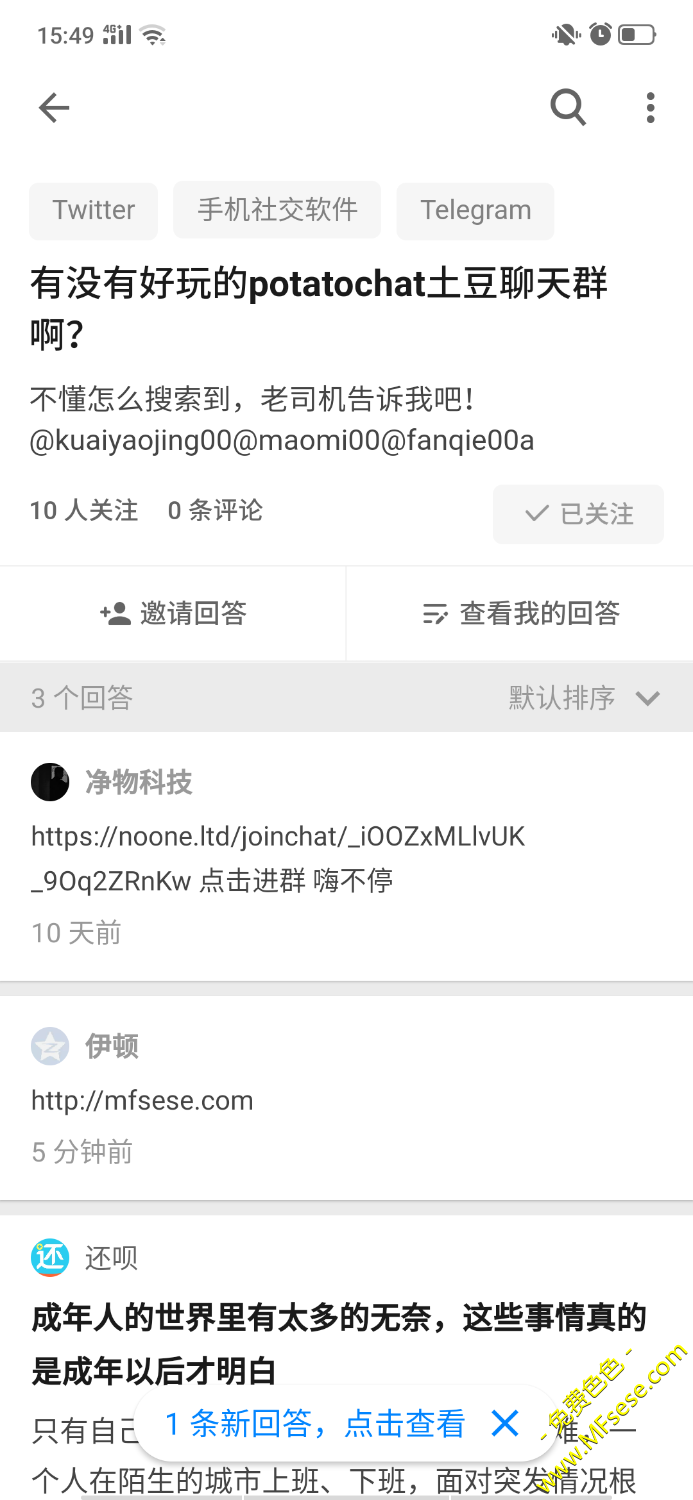Open the search icon in the top bar
The height and width of the screenshot is (1500, 693).
(568, 106)
